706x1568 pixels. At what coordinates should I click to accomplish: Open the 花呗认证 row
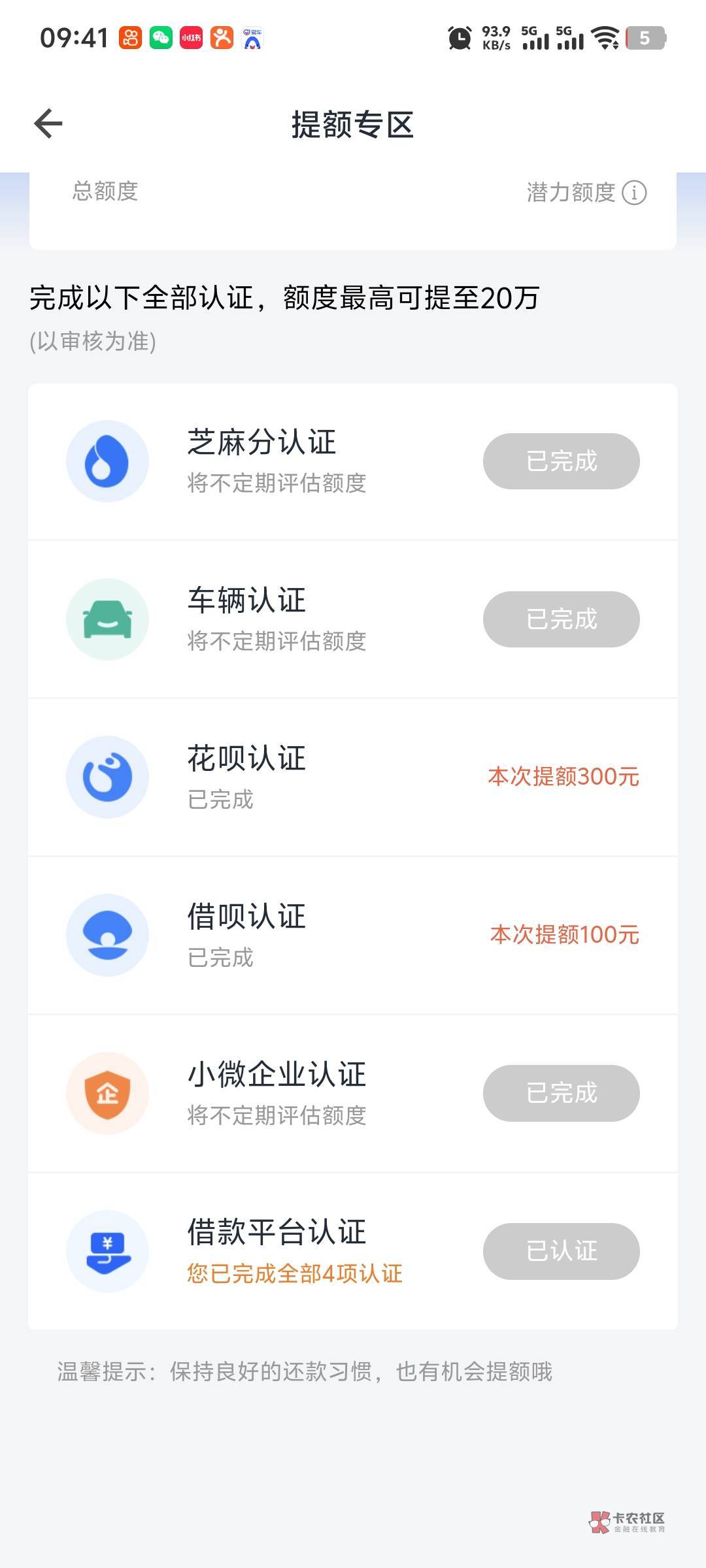pyautogui.click(x=353, y=777)
